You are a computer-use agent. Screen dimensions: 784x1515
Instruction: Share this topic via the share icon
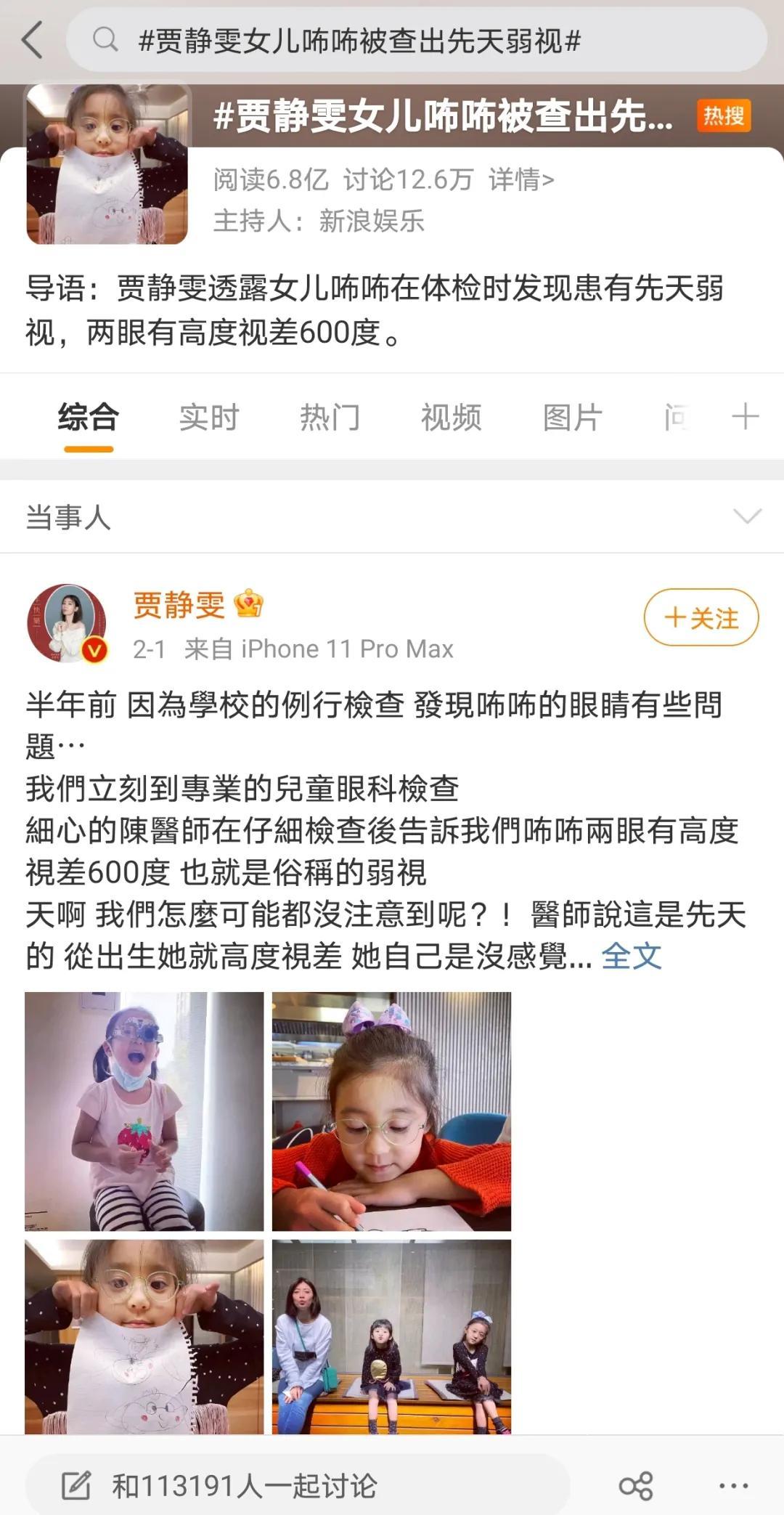[x=636, y=1486]
